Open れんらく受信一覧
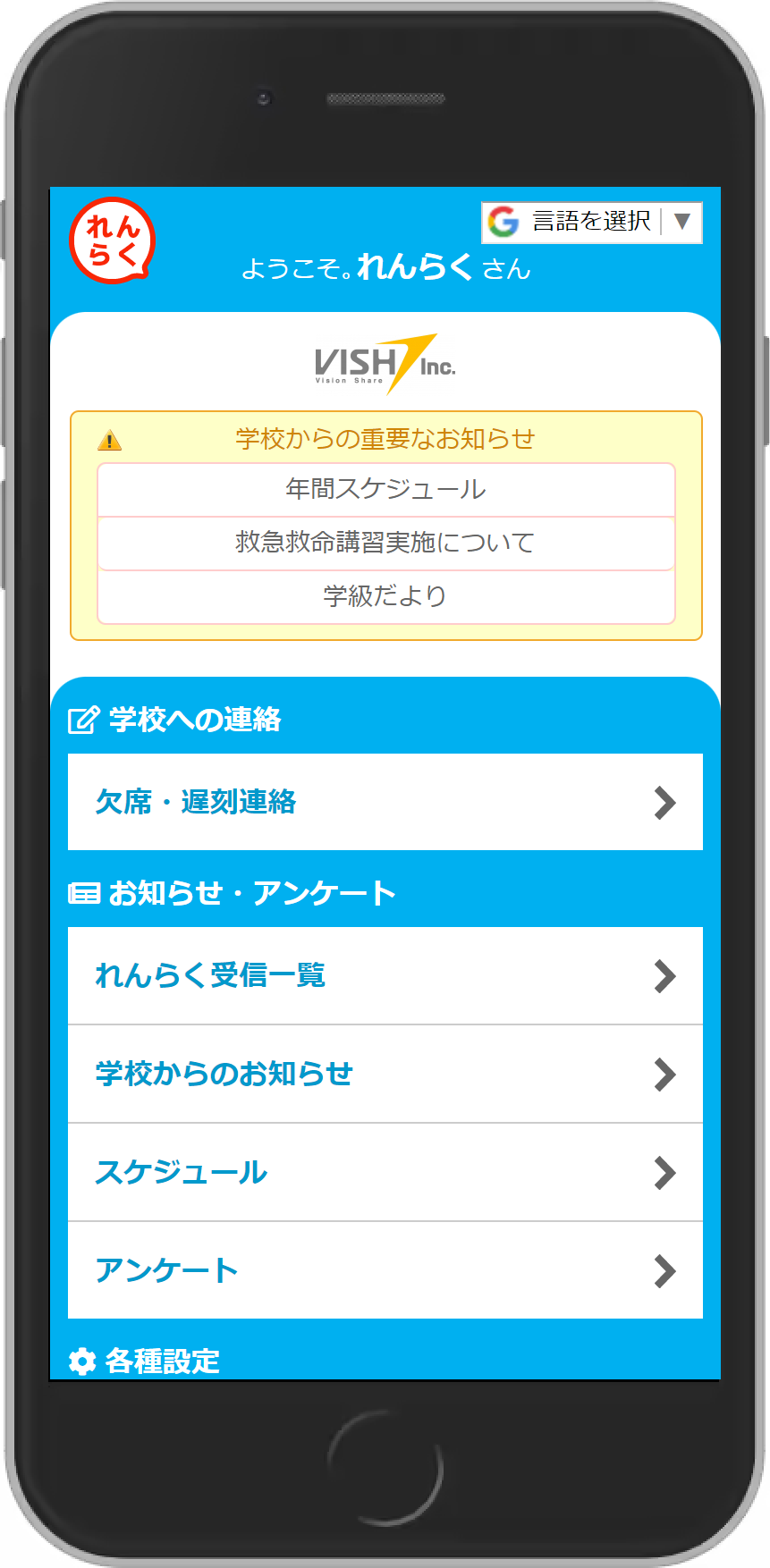 (x=385, y=975)
